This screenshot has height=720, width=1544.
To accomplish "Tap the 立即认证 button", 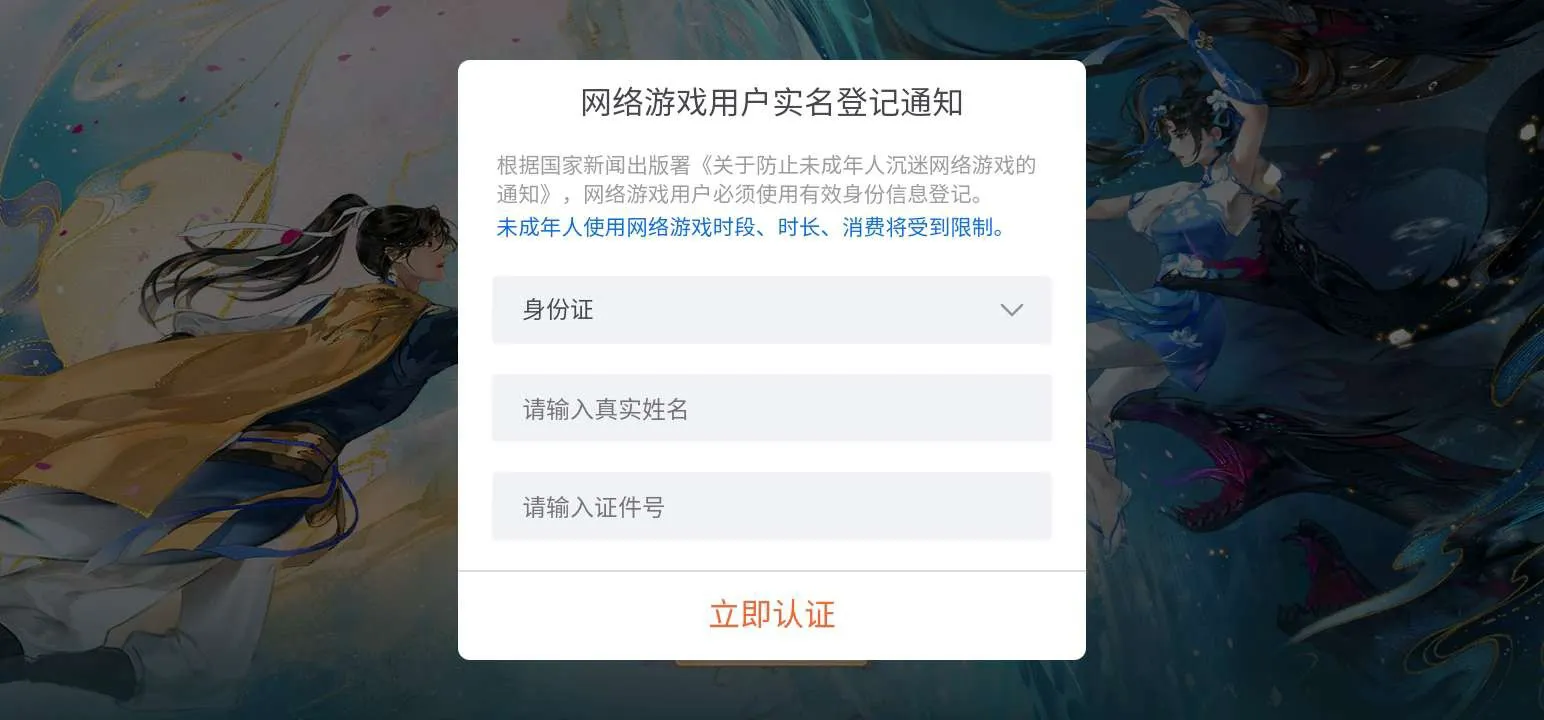I will [771, 614].
